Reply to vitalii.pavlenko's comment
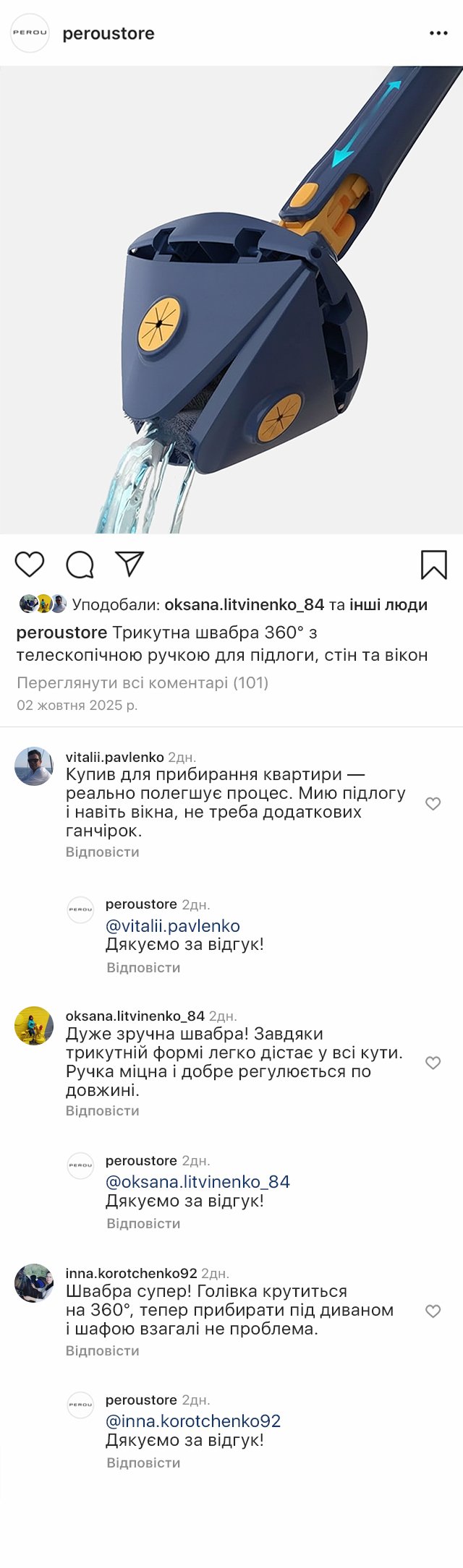 (102, 852)
